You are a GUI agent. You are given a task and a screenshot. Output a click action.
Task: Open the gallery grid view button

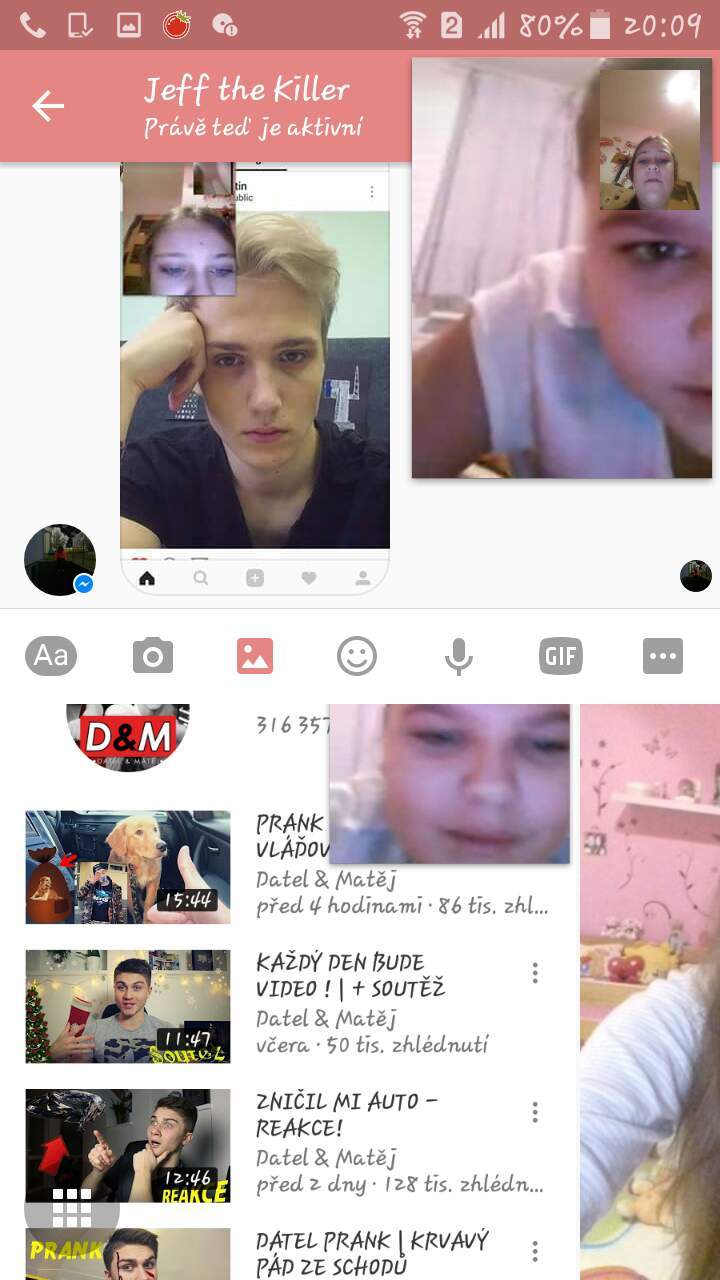coord(72,1208)
